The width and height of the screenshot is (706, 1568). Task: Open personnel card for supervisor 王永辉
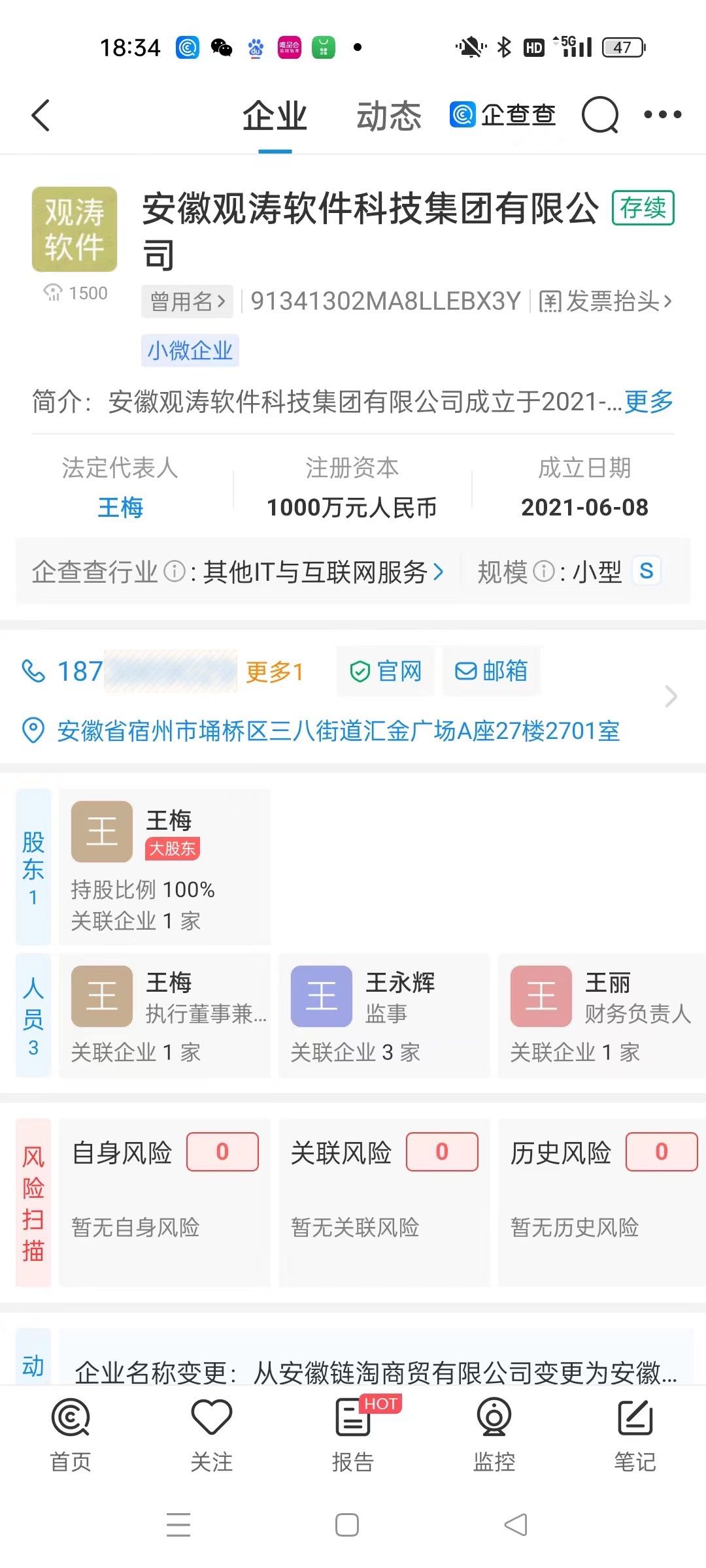pos(384,1015)
